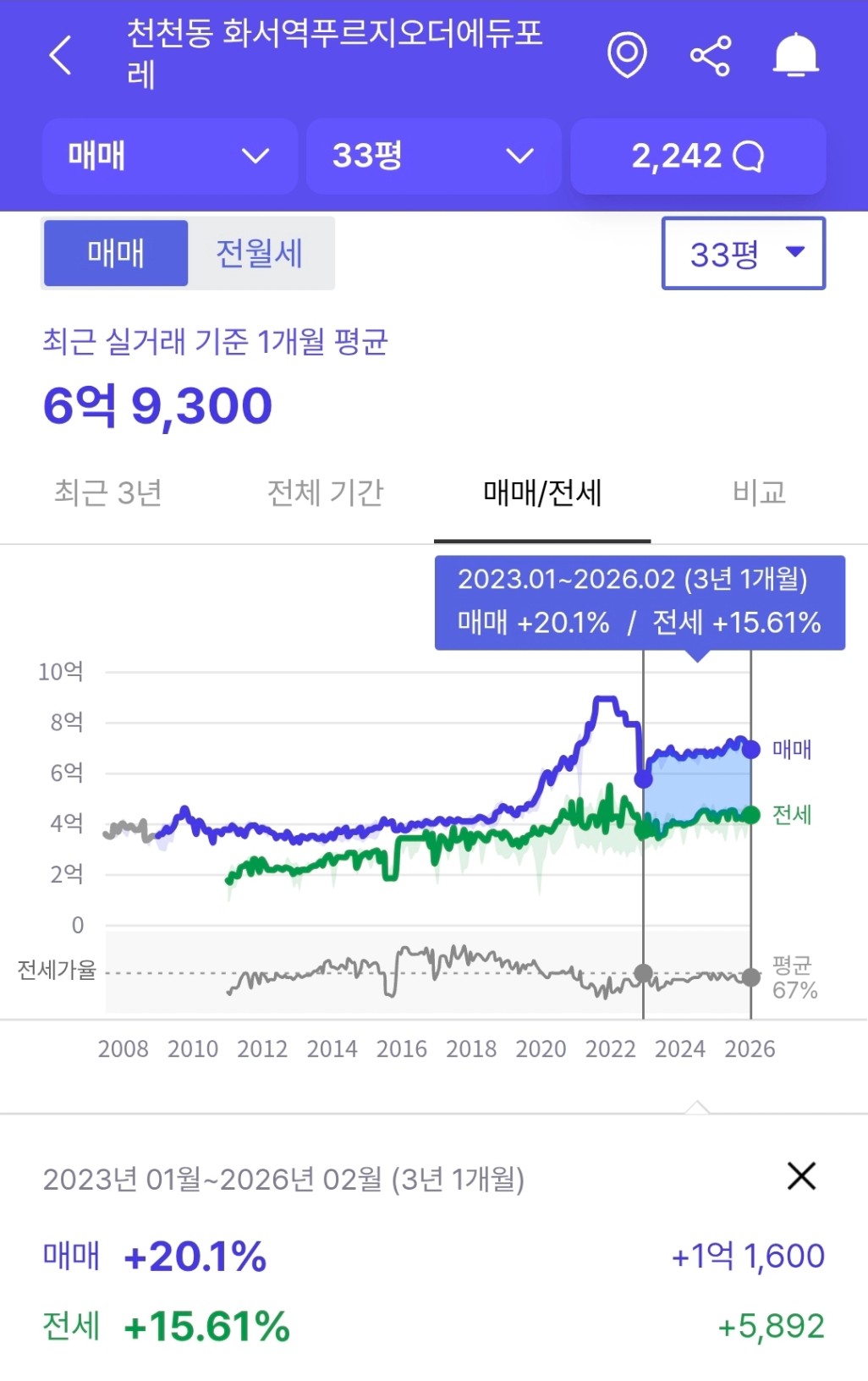Expand the header 33평 size dropdown
Viewport: 868px width, 1381px height.
click(433, 157)
